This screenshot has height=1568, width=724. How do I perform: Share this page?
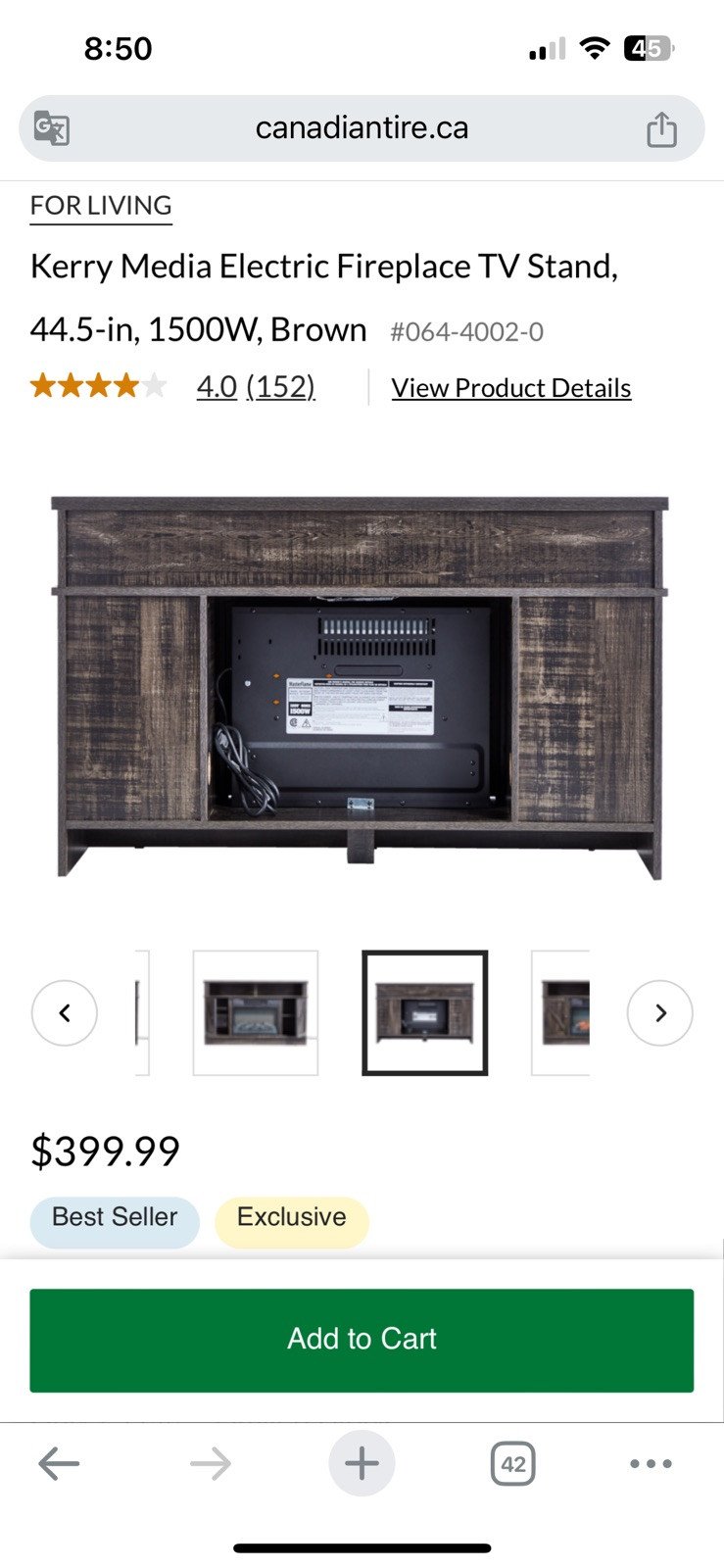[661, 129]
